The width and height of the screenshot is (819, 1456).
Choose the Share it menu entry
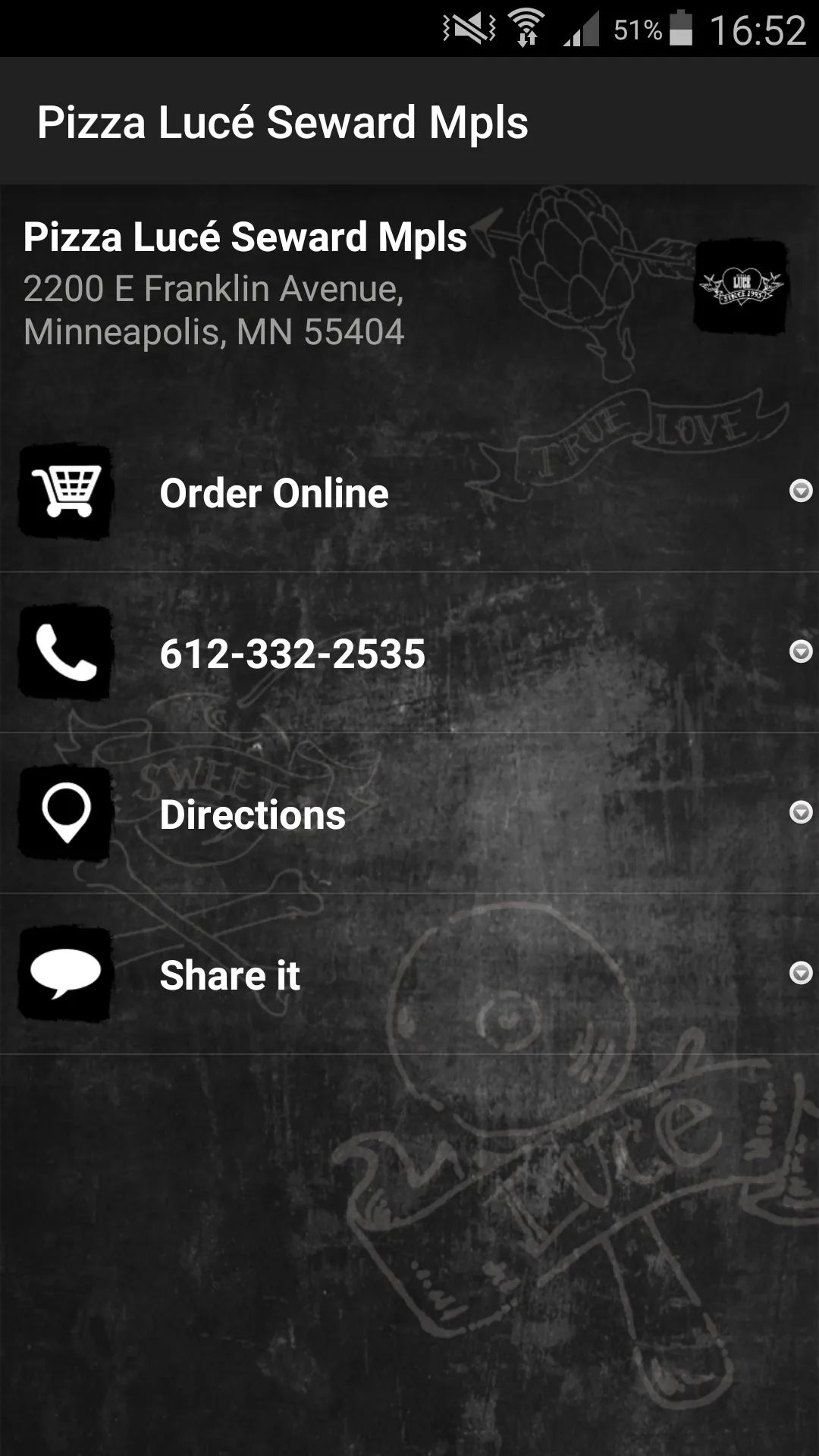click(229, 976)
